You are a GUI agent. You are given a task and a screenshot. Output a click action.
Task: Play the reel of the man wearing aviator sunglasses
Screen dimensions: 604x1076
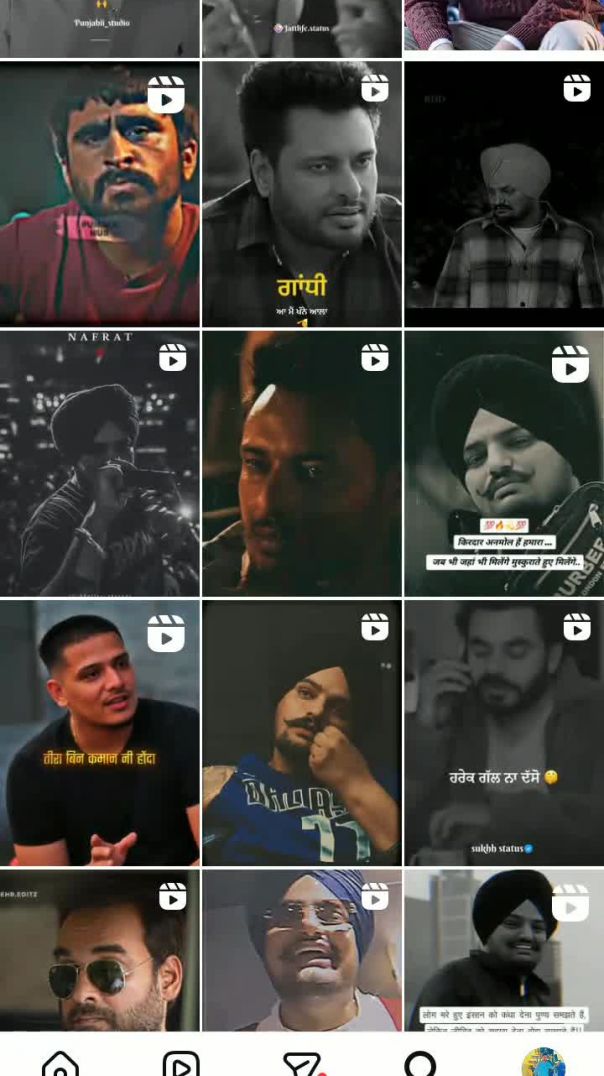point(99,950)
